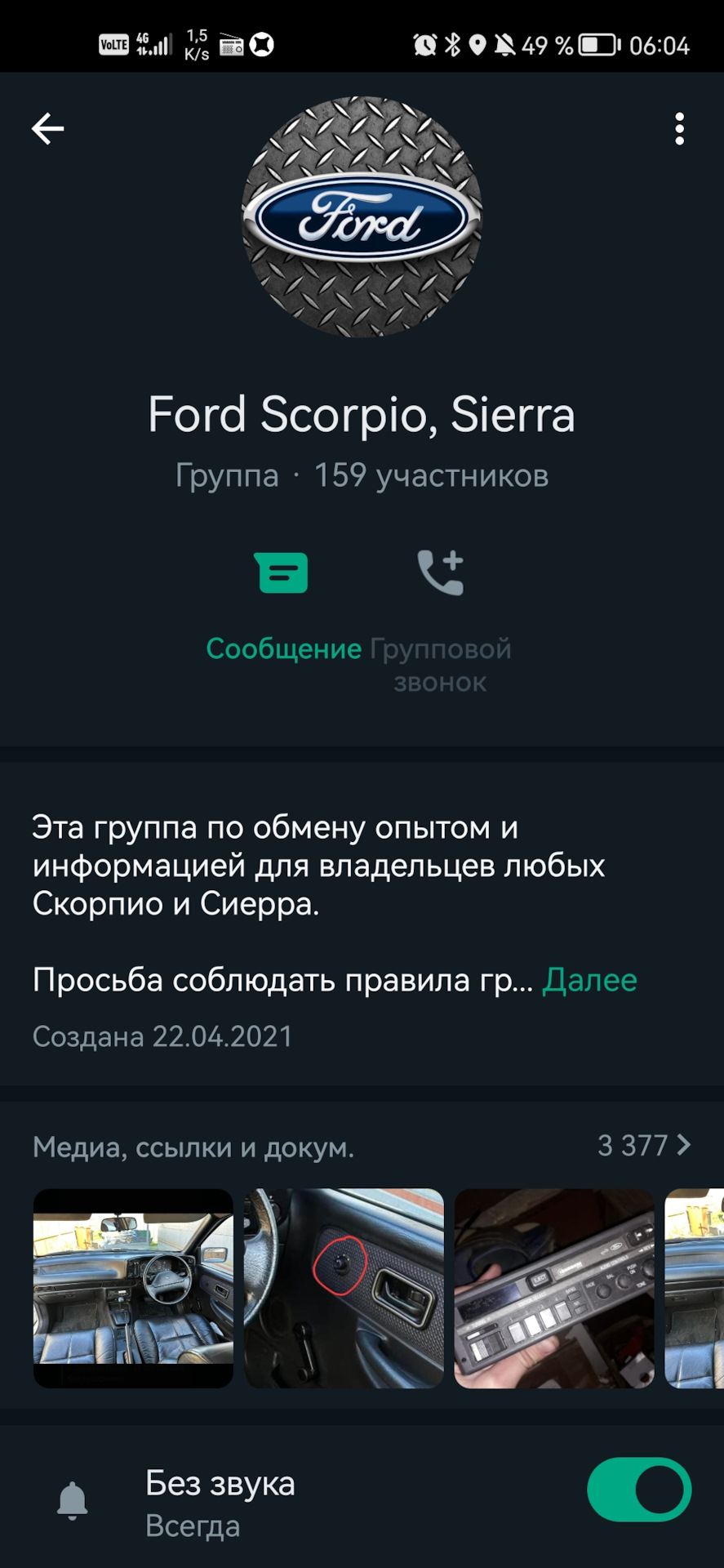Open the car radio photo

pyautogui.click(x=554, y=1288)
